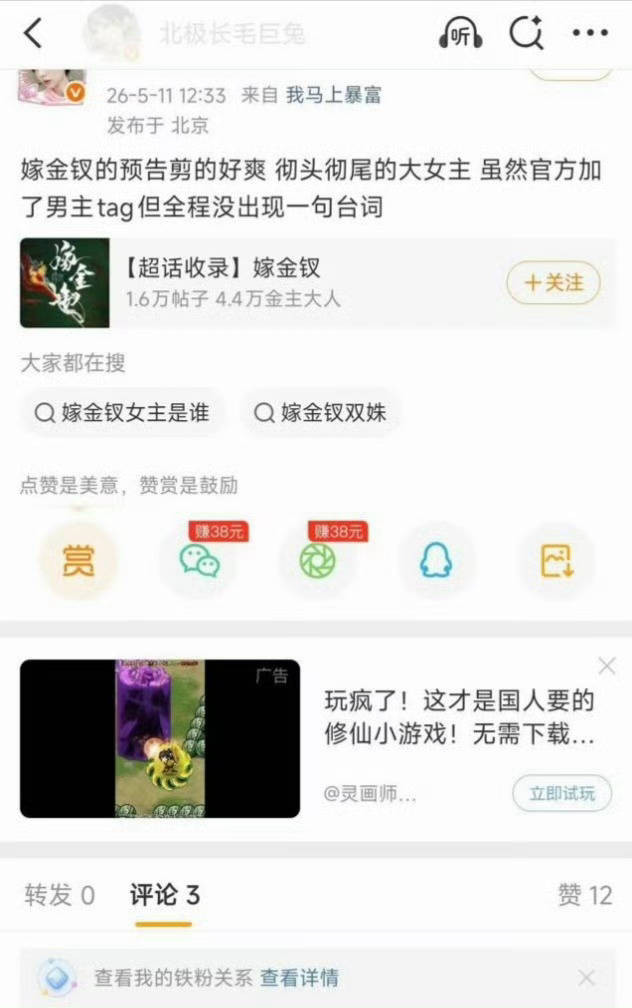The height and width of the screenshot is (1008, 632).
Task: Close the game advertisement
Action: 607,666
